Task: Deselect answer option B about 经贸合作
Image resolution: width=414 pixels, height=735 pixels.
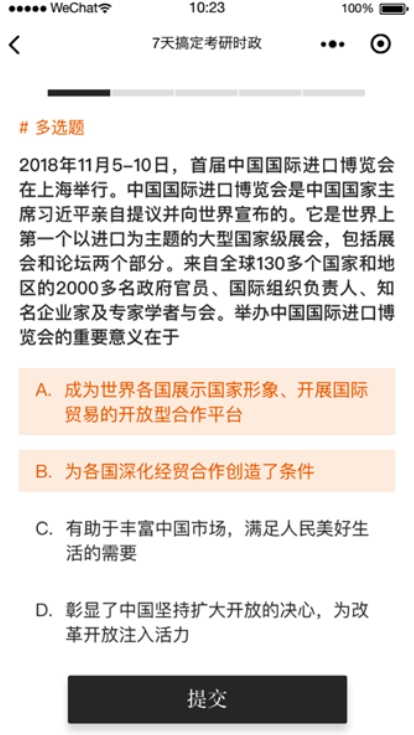Action: (x=207, y=471)
